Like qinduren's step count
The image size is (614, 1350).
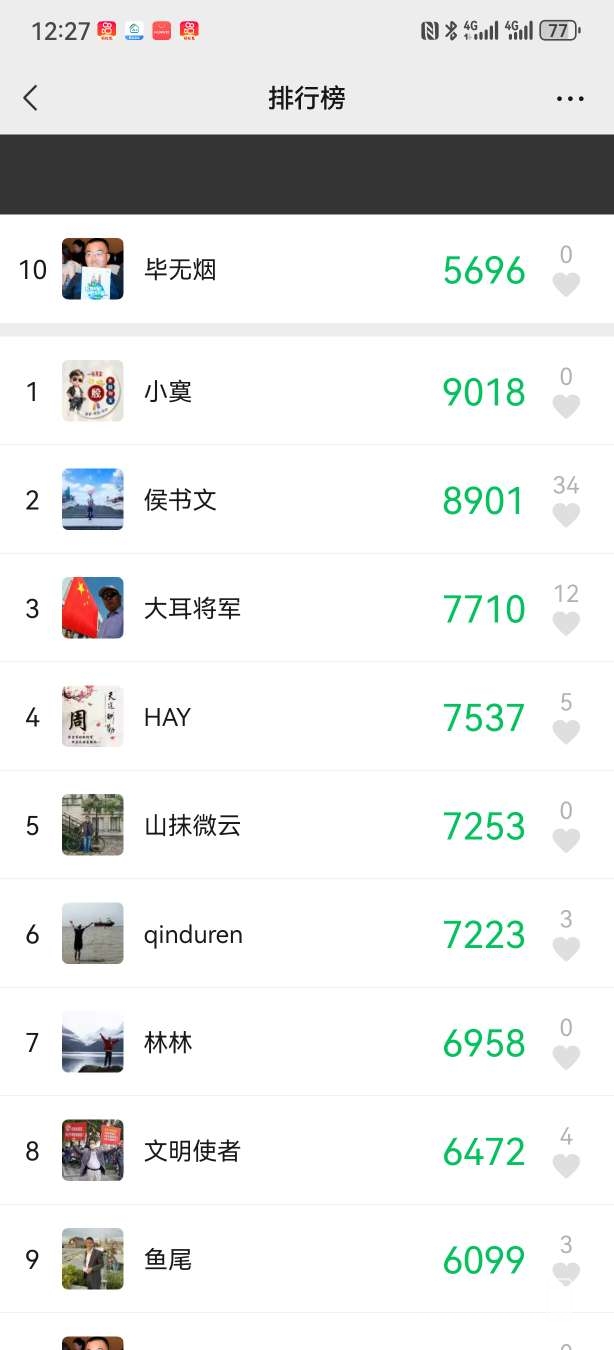(x=566, y=949)
